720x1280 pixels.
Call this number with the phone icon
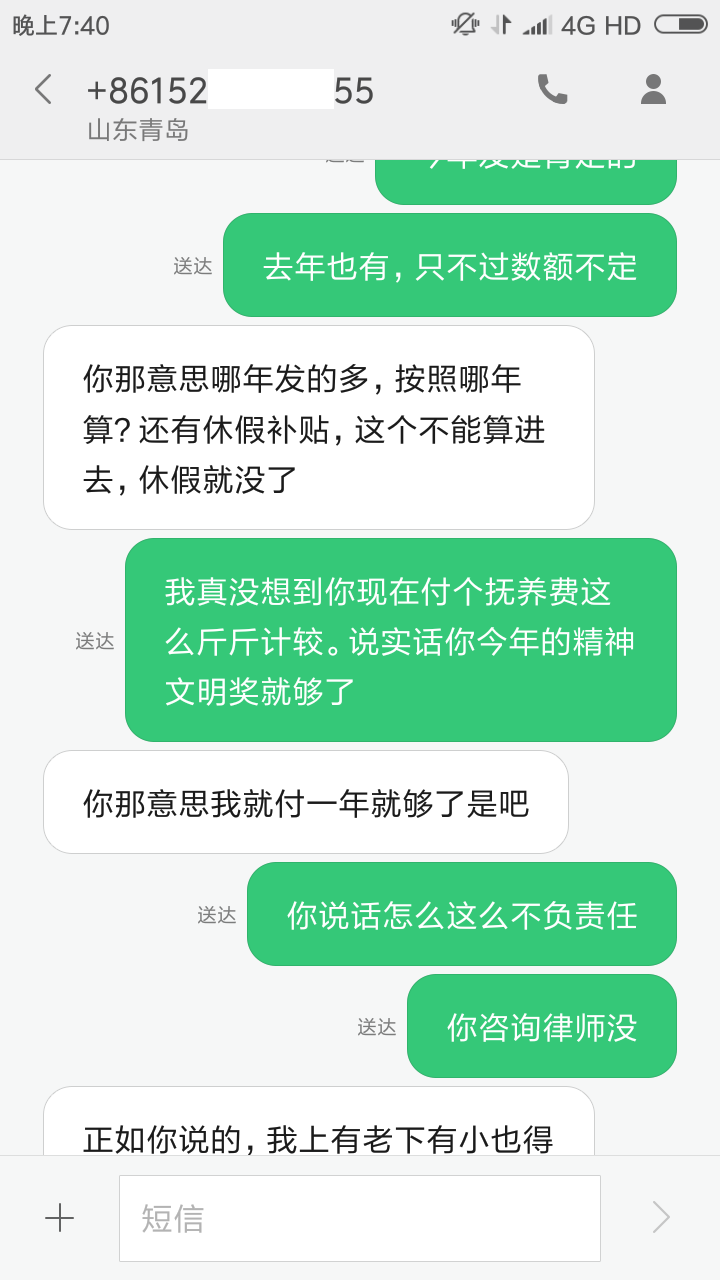pos(552,89)
